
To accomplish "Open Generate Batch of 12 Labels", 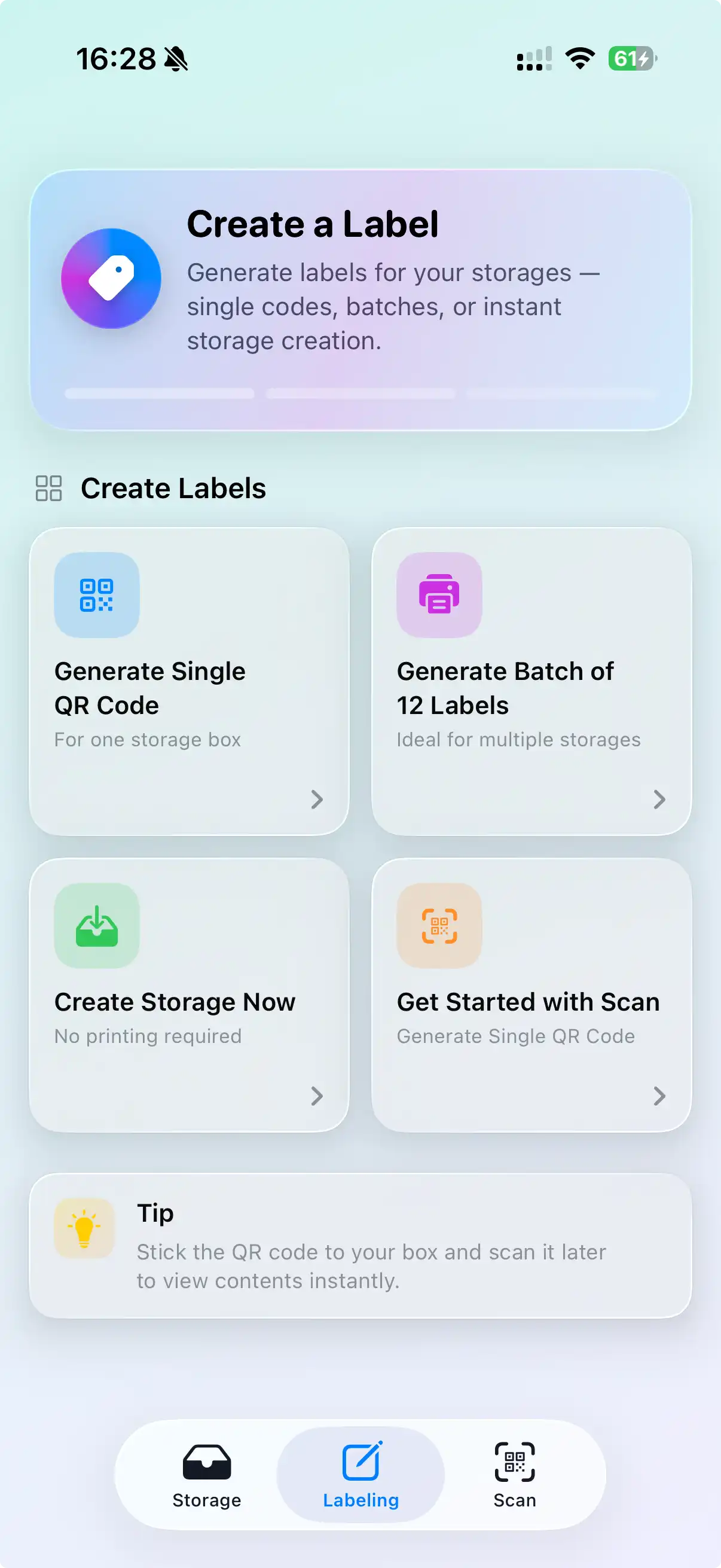I will 531,688.
